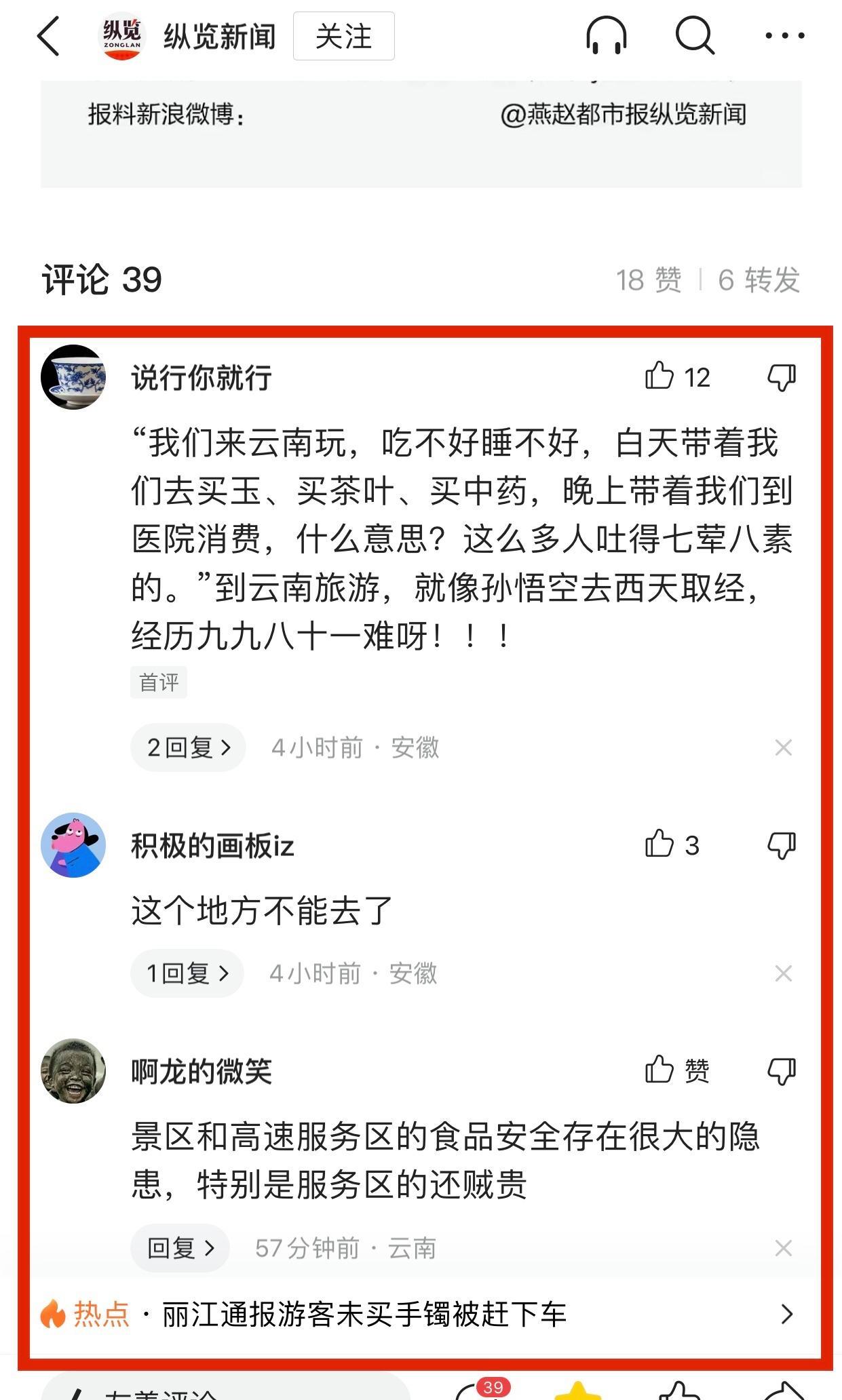Open the search magnifier icon
842x1400 pixels.
695,35
